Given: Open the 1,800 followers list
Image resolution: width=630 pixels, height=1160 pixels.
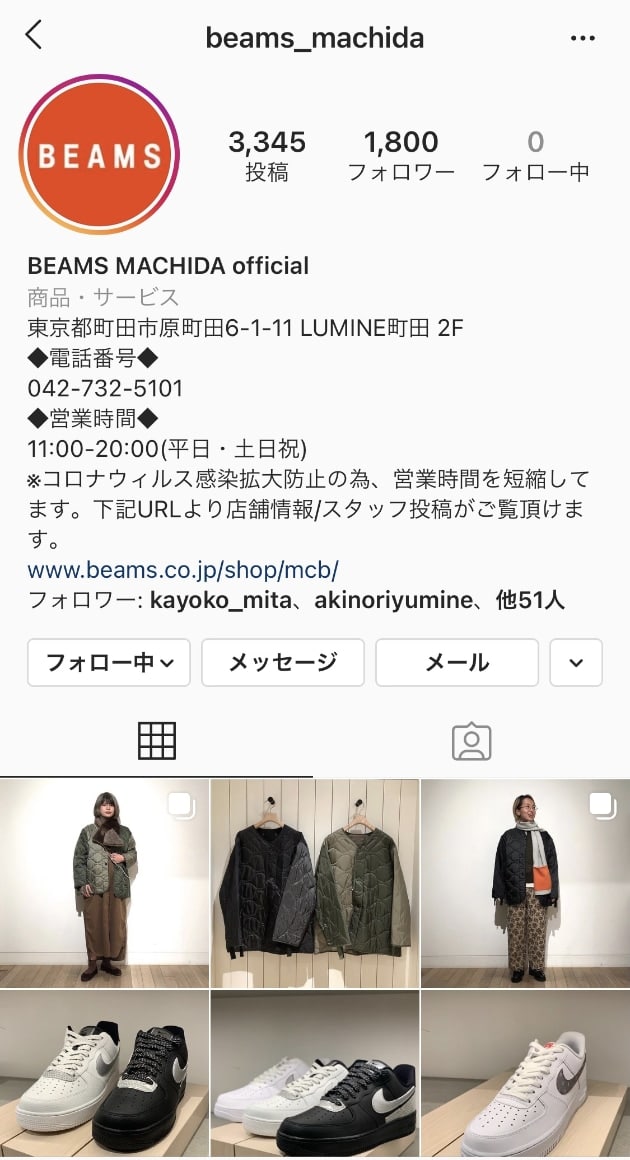Looking at the screenshot, I should [400, 156].
